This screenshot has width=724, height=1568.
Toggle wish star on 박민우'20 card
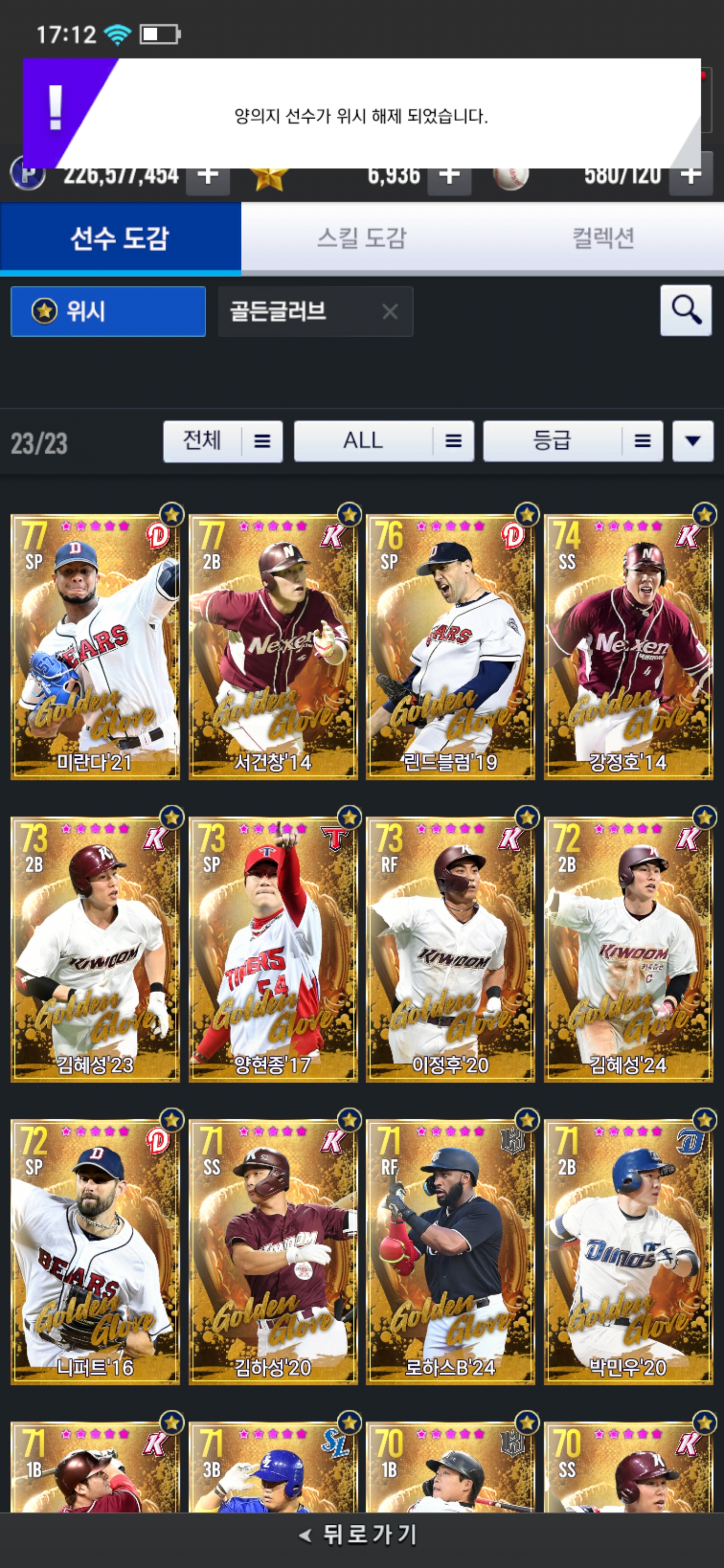(704, 1120)
